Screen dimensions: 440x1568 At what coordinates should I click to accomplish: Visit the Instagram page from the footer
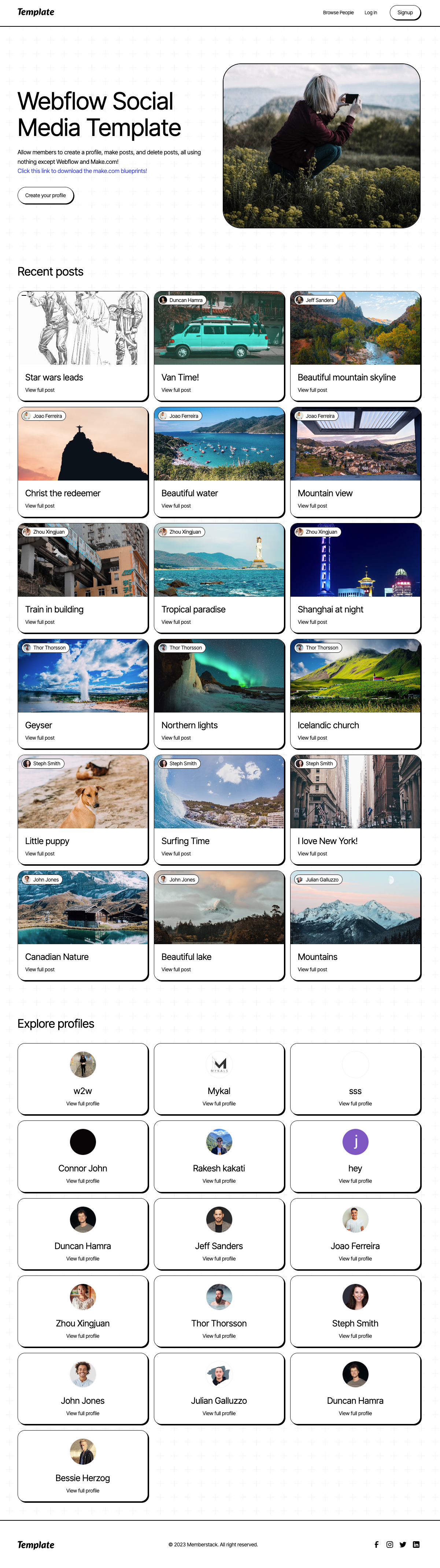(389, 1544)
